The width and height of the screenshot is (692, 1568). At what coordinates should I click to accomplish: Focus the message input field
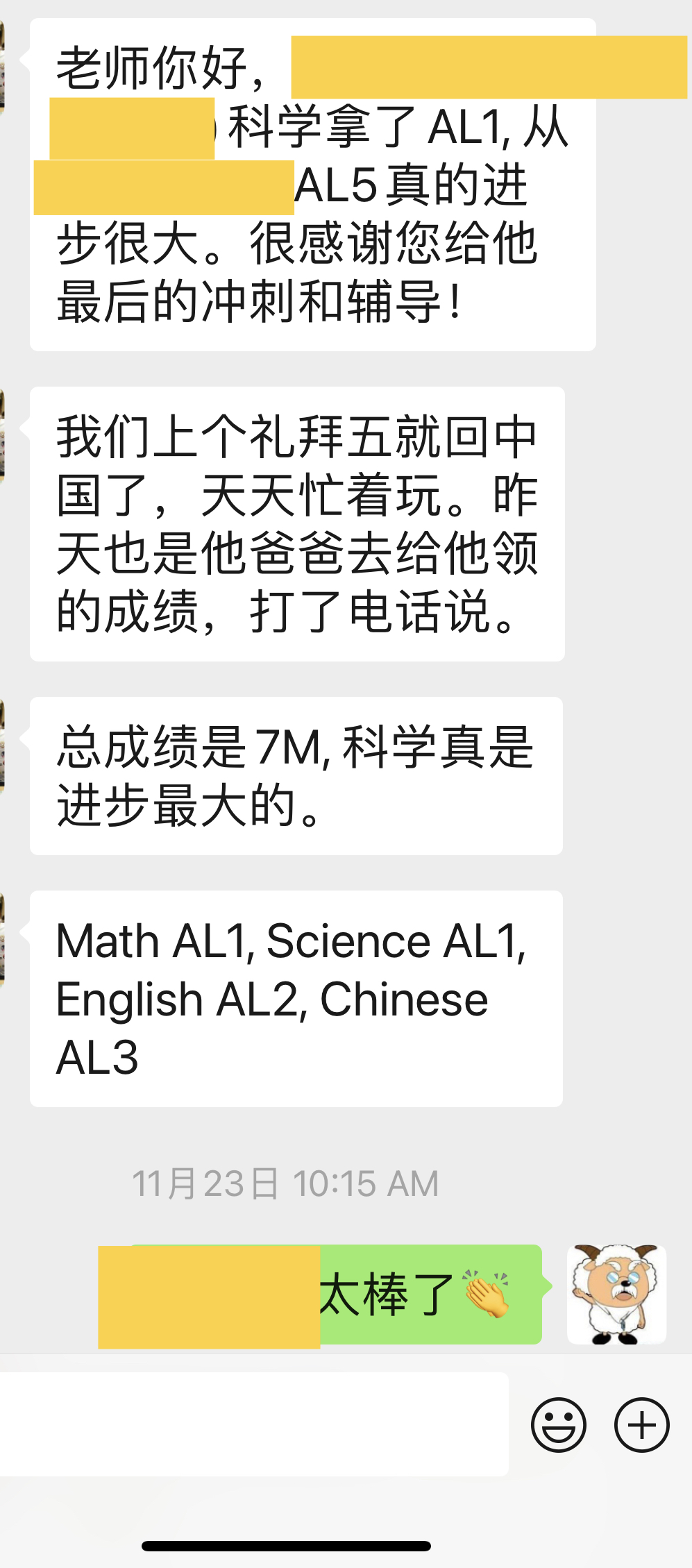pyautogui.click(x=253, y=1424)
